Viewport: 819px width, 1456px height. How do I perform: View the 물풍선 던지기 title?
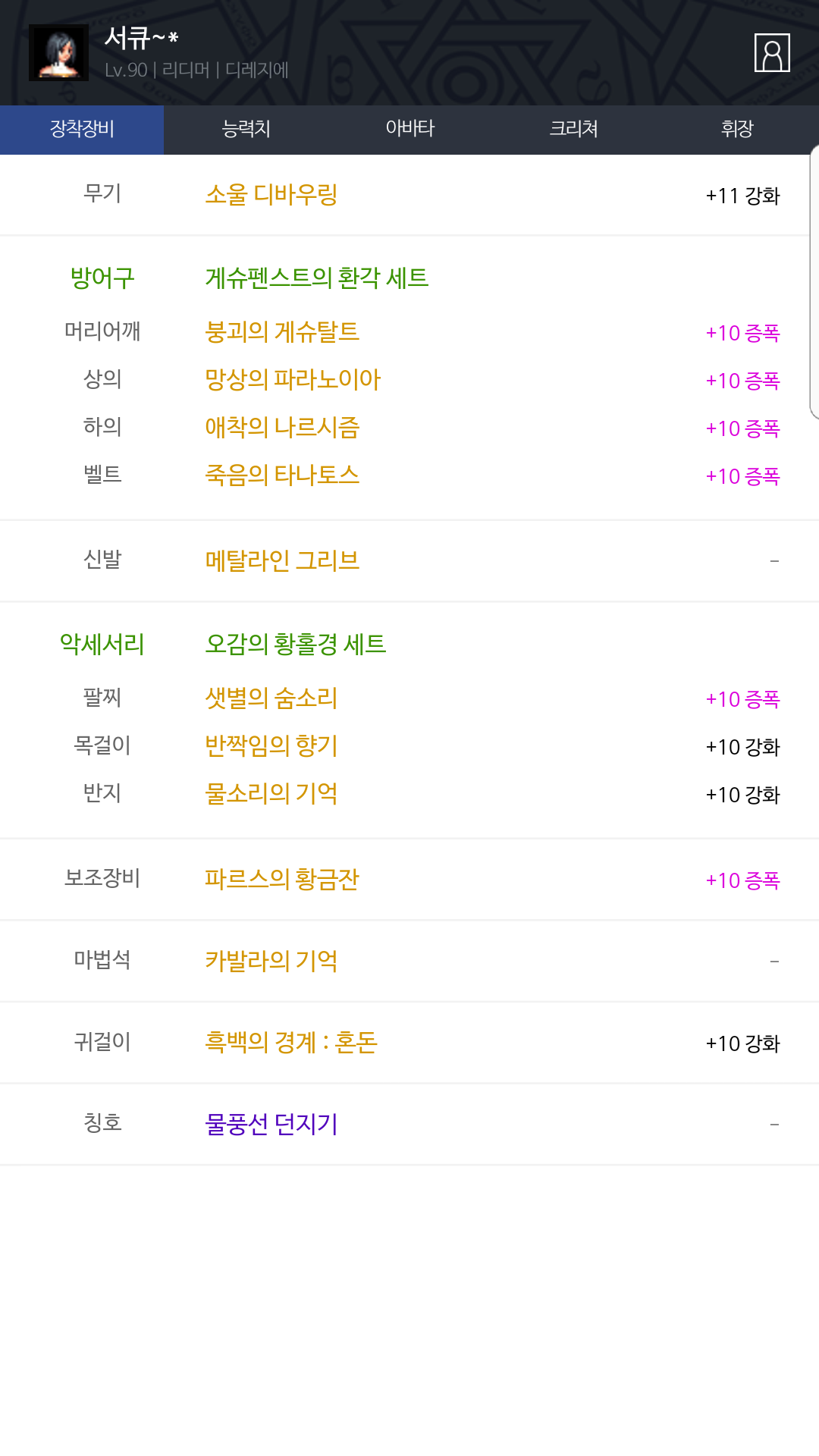pyautogui.click(x=271, y=1125)
